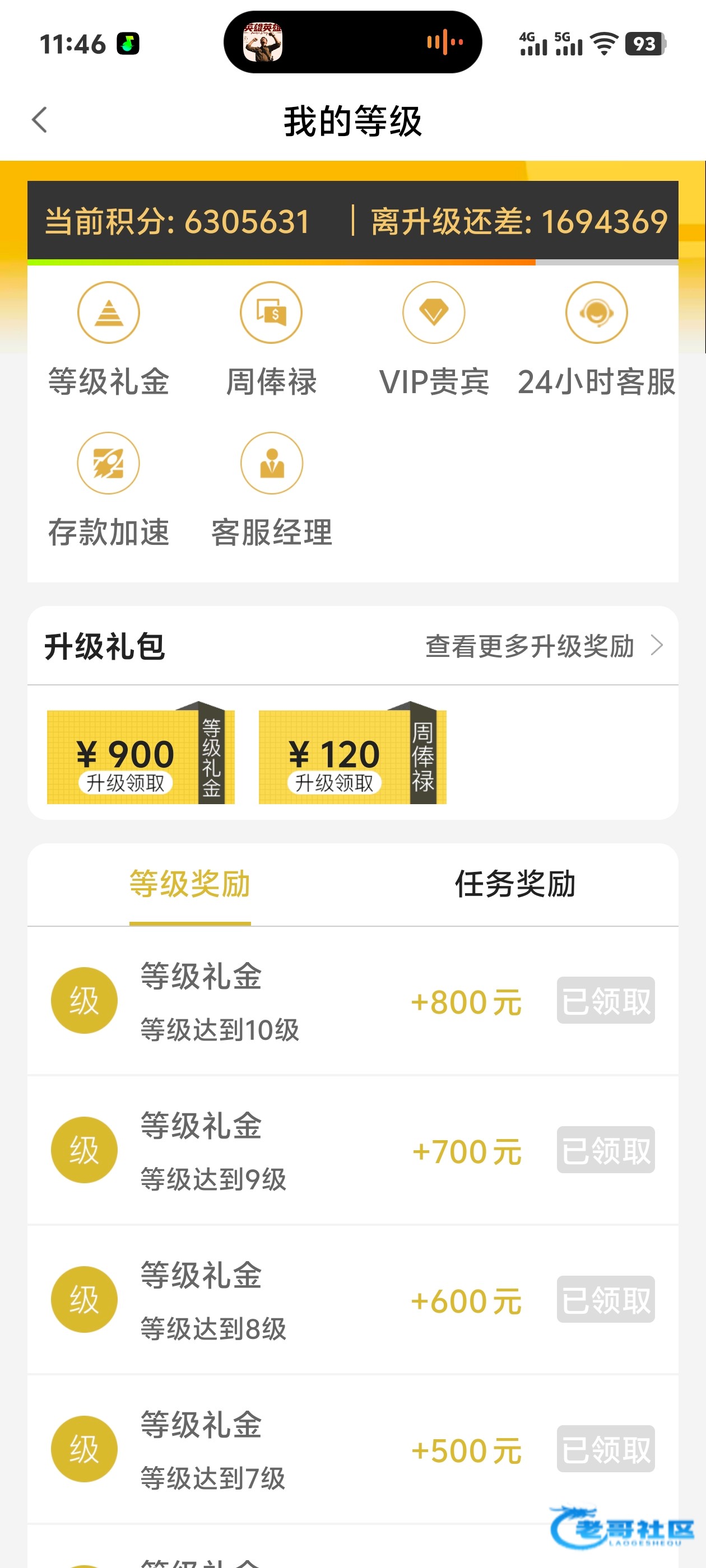
Task: Tap 已领取 button for 10级 reward
Action: 606,1001
